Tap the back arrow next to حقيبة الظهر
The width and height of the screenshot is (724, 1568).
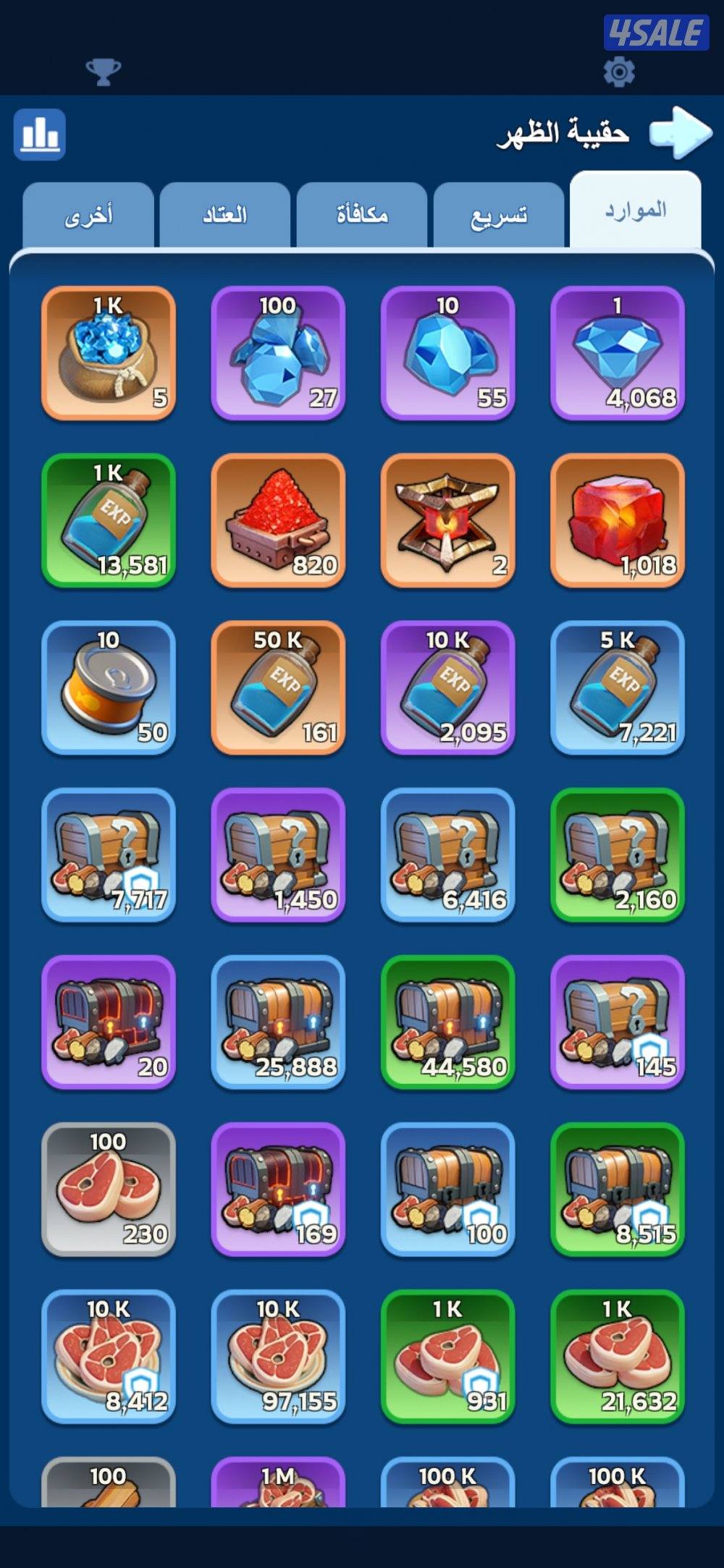click(x=680, y=132)
